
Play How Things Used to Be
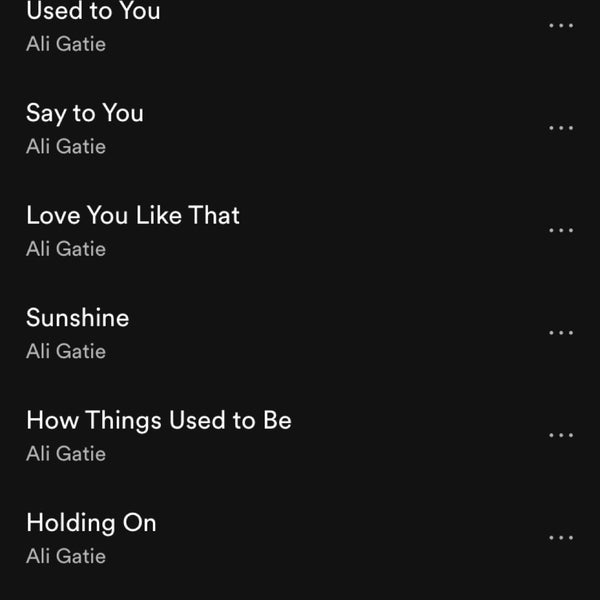coord(159,420)
